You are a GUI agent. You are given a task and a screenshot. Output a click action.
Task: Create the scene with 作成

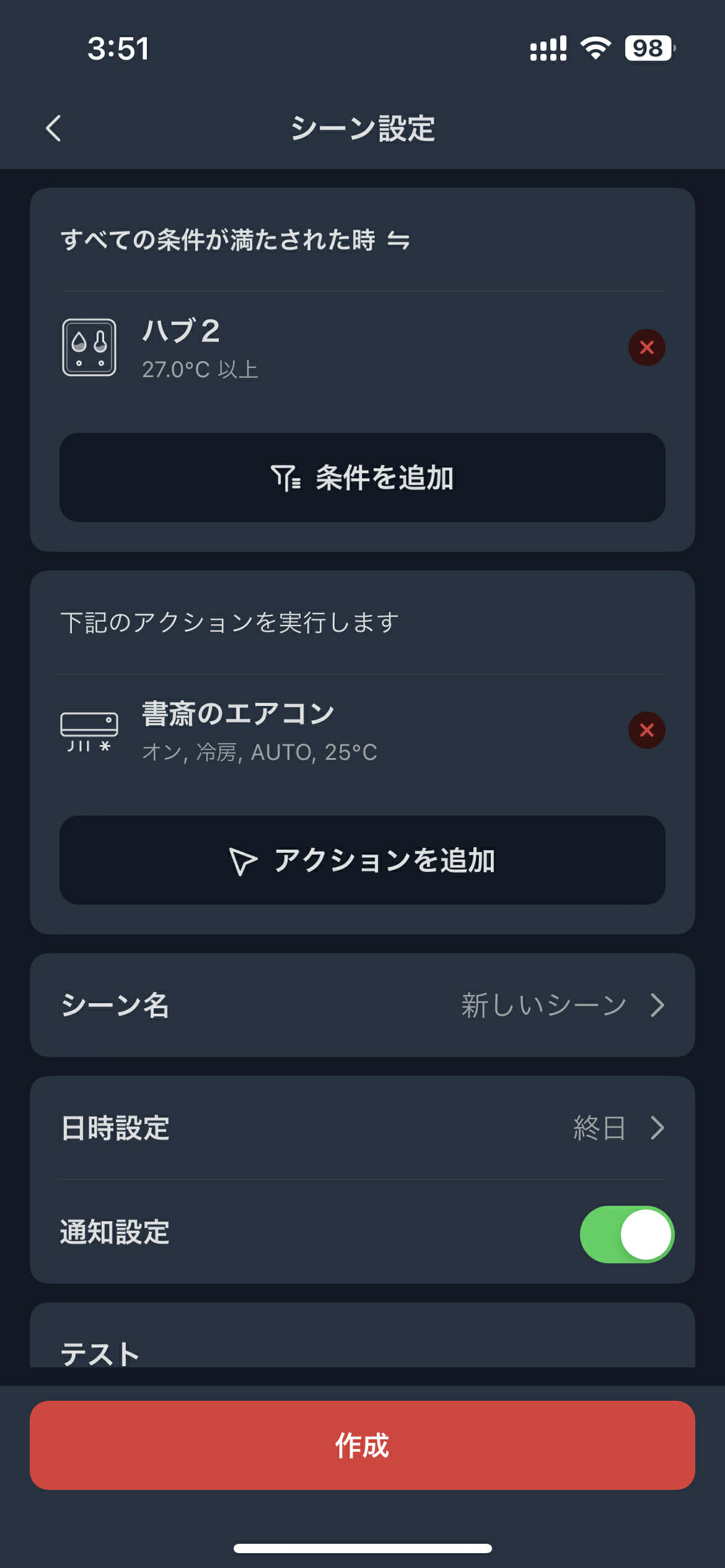click(362, 1445)
